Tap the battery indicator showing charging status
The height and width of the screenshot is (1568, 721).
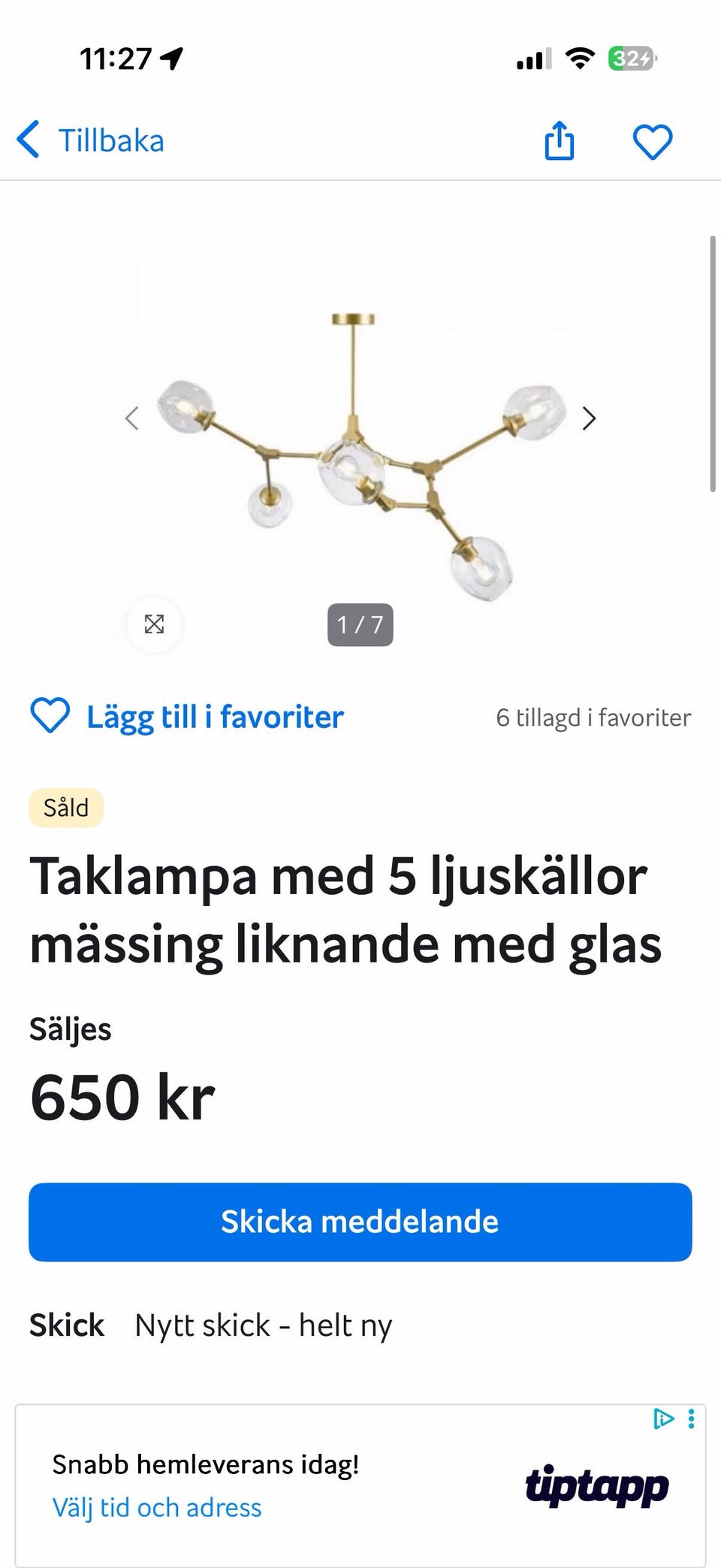pos(632,58)
